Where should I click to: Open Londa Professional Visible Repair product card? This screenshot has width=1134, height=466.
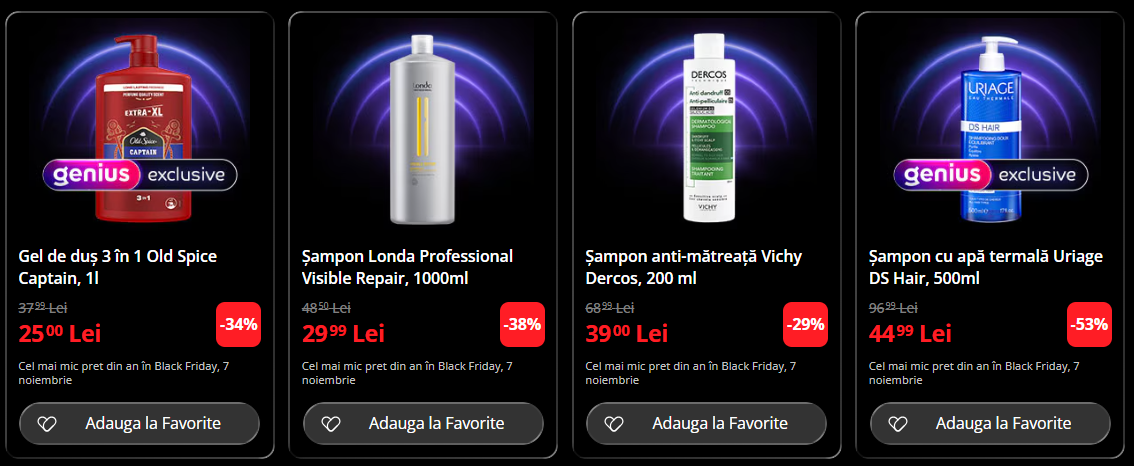pyautogui.click(x=407, y=267)
